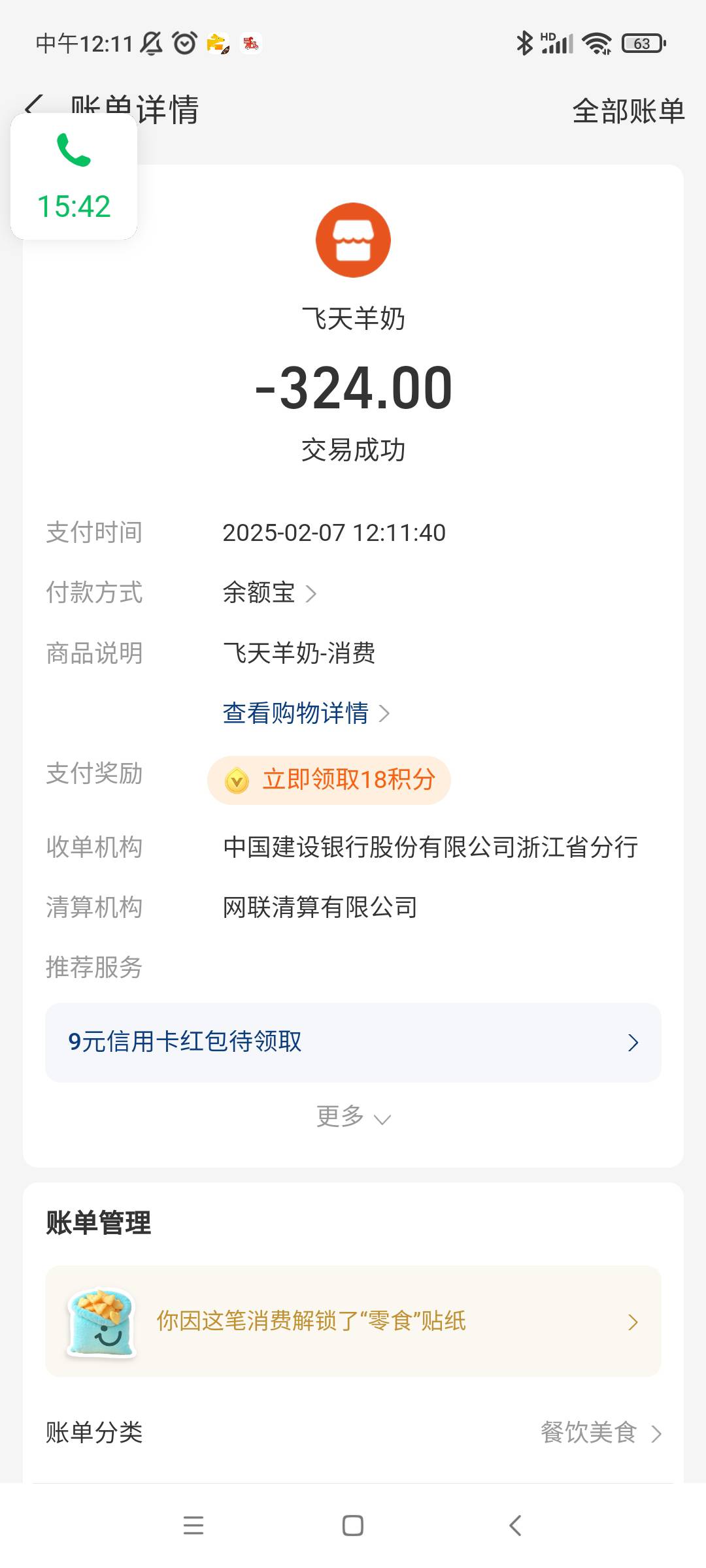The width and height of the screenshot is (706, 1568).
Task: Go to system home screen
Action: (353, 1526)
